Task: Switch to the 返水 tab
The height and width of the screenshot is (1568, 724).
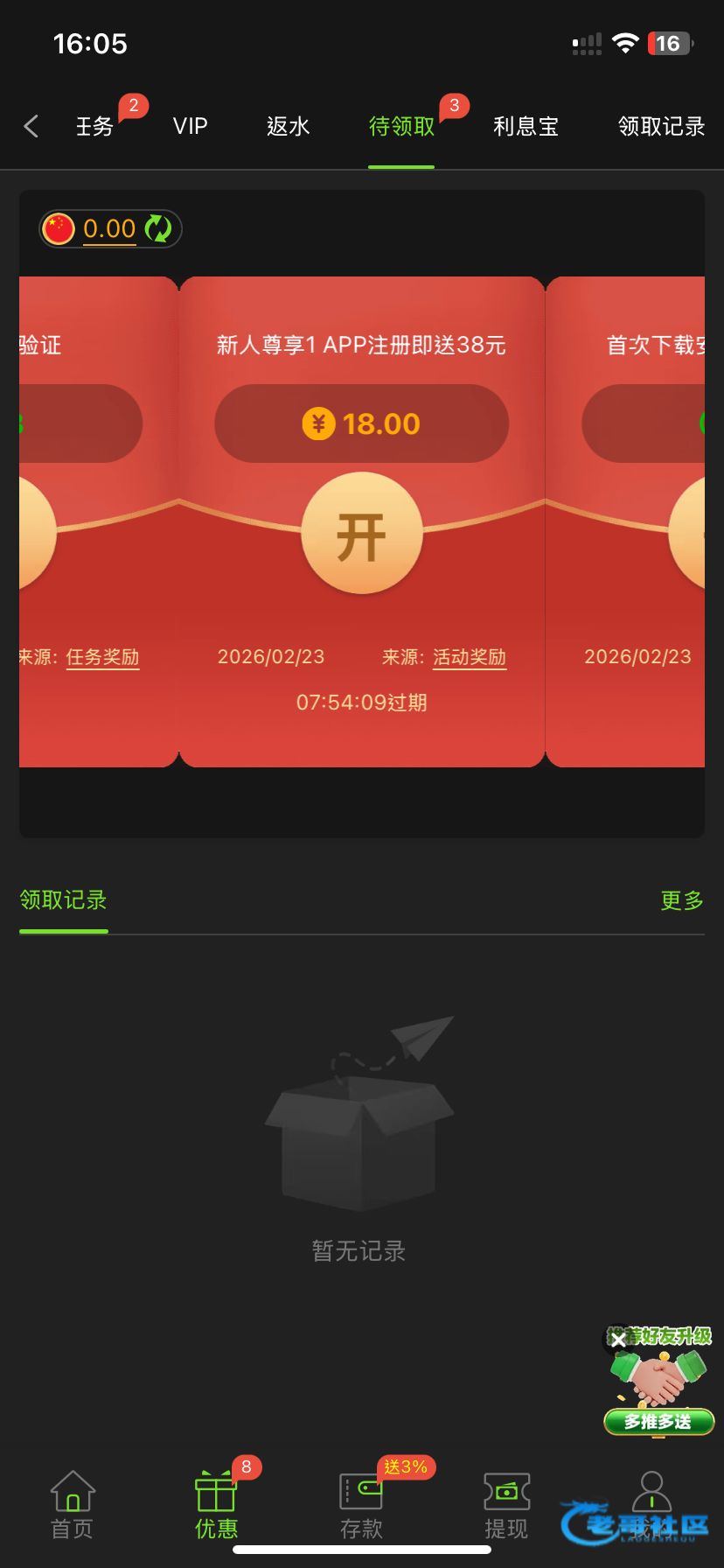Action: 288,127
